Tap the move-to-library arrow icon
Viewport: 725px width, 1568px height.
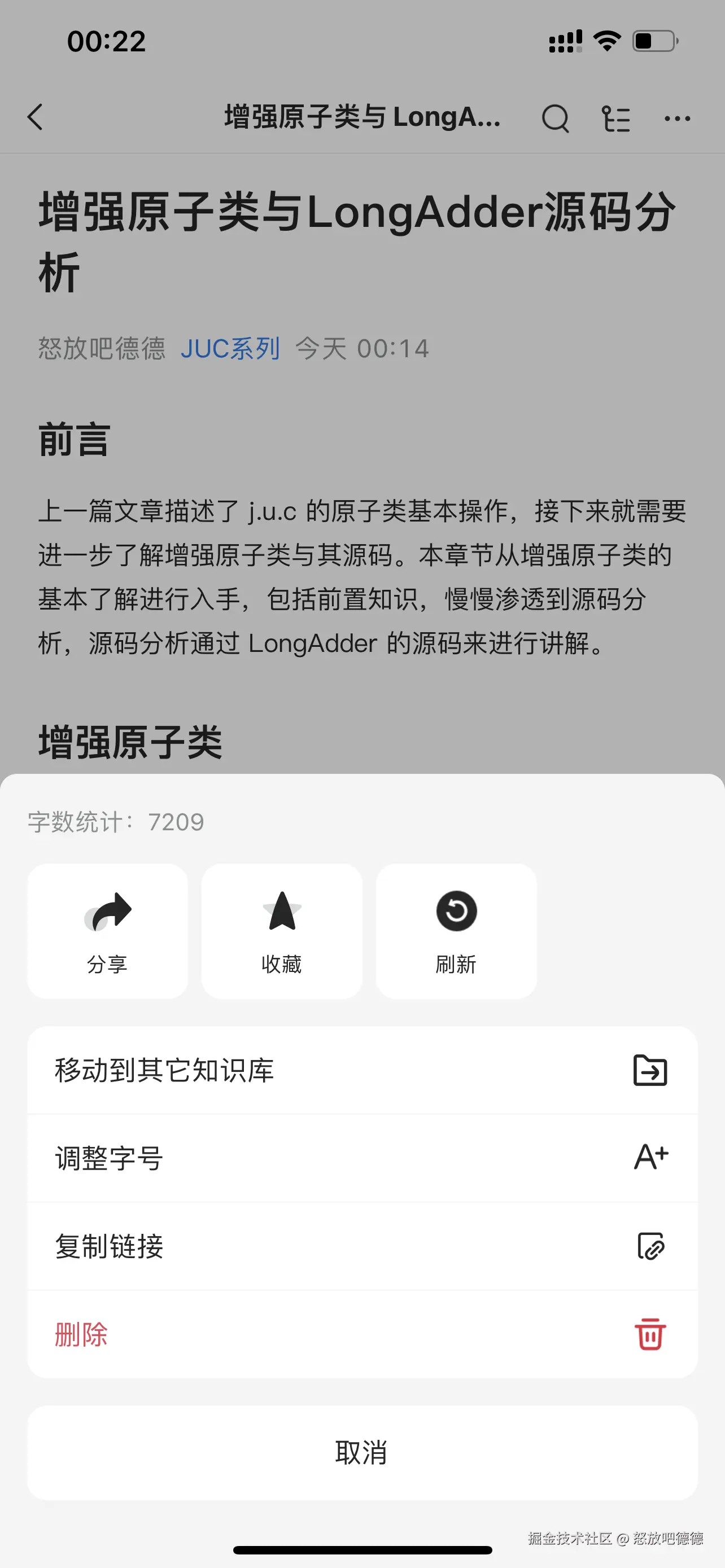[650, 1070]
